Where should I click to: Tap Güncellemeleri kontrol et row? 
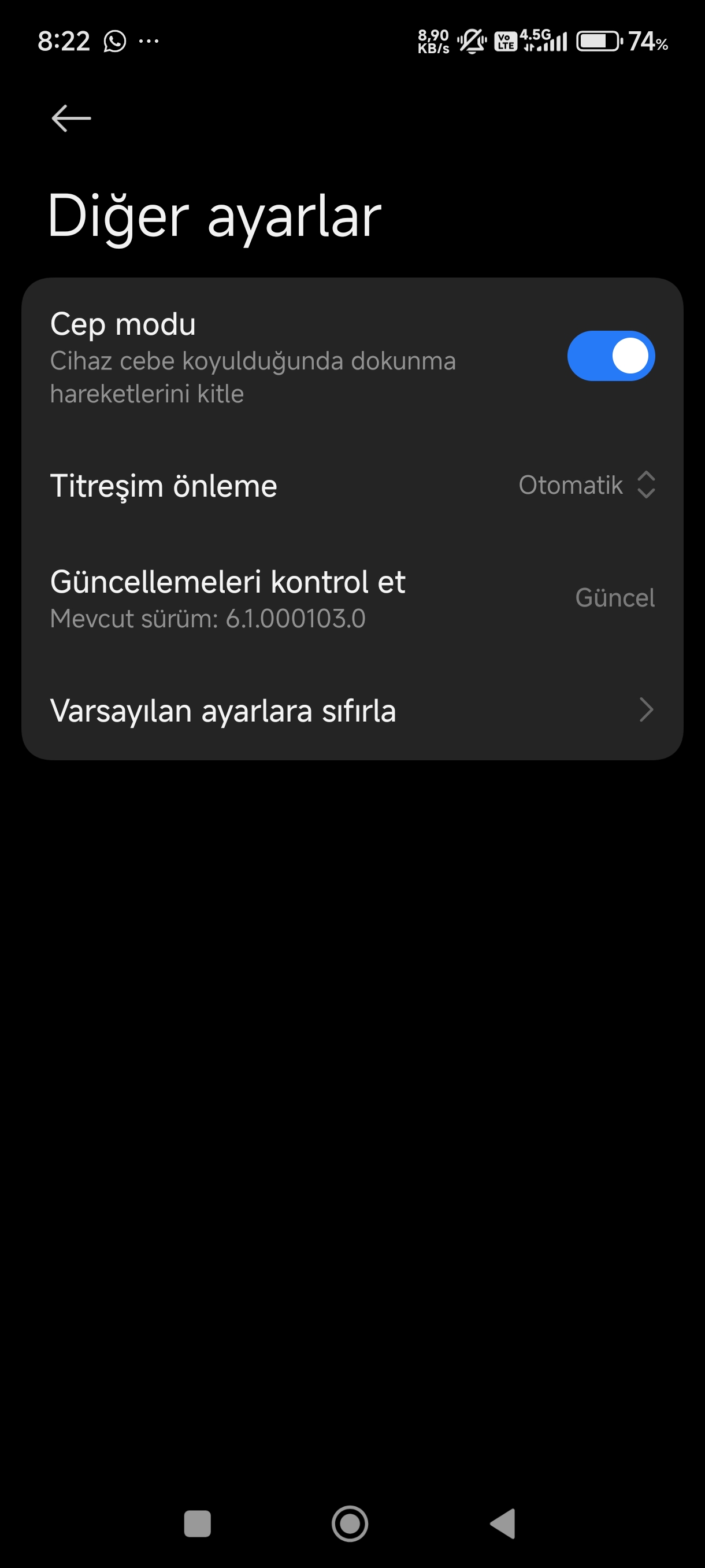(x=352, y=598)
